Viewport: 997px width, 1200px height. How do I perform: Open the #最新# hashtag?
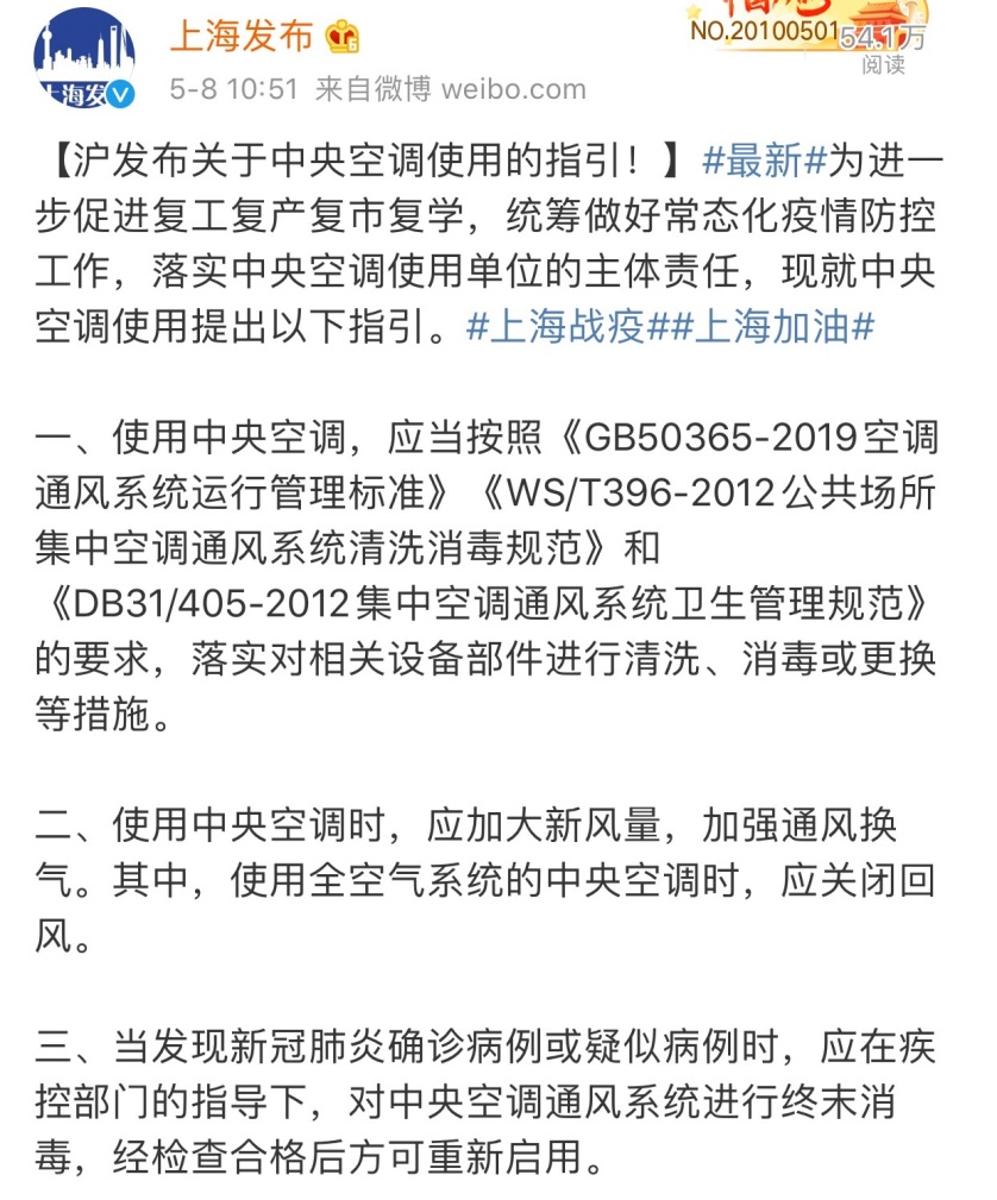(766, 160)
